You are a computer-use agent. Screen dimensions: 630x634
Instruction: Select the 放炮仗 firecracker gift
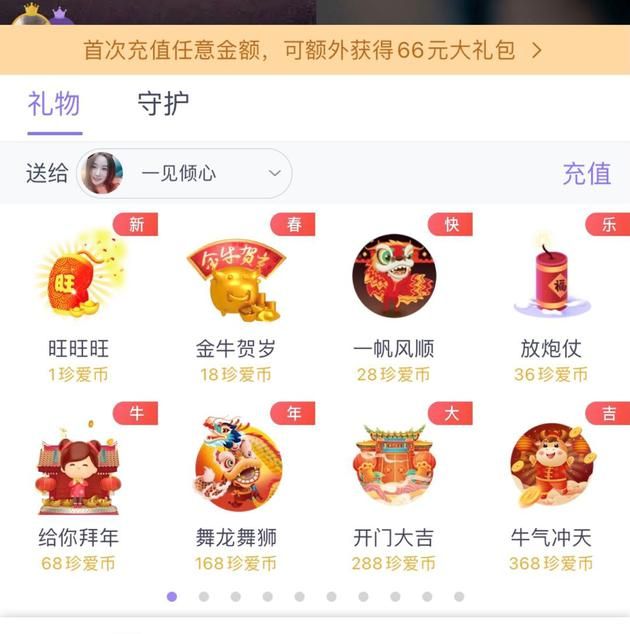tap(551, 300)
